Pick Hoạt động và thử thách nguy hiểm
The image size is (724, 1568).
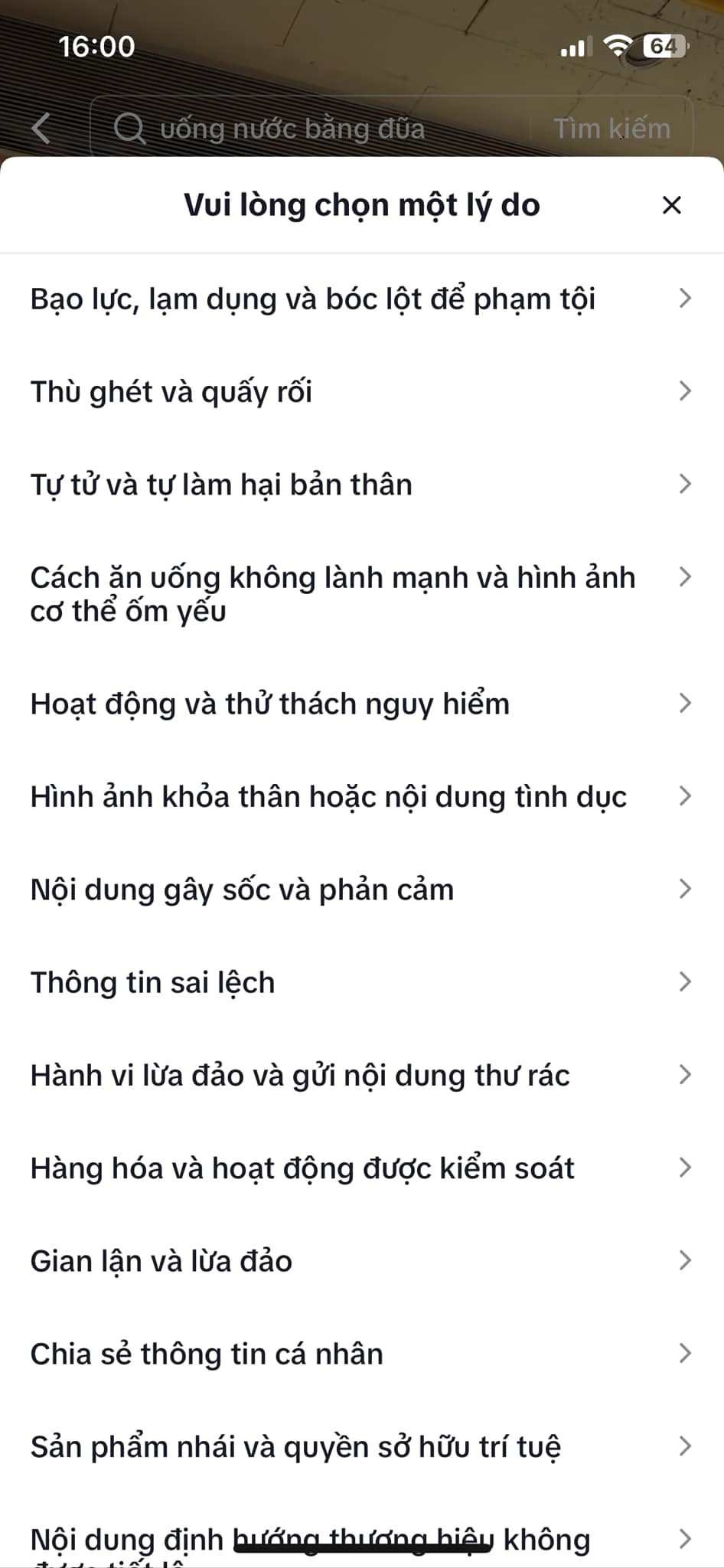pyautogui.click(x=362, y=704)
